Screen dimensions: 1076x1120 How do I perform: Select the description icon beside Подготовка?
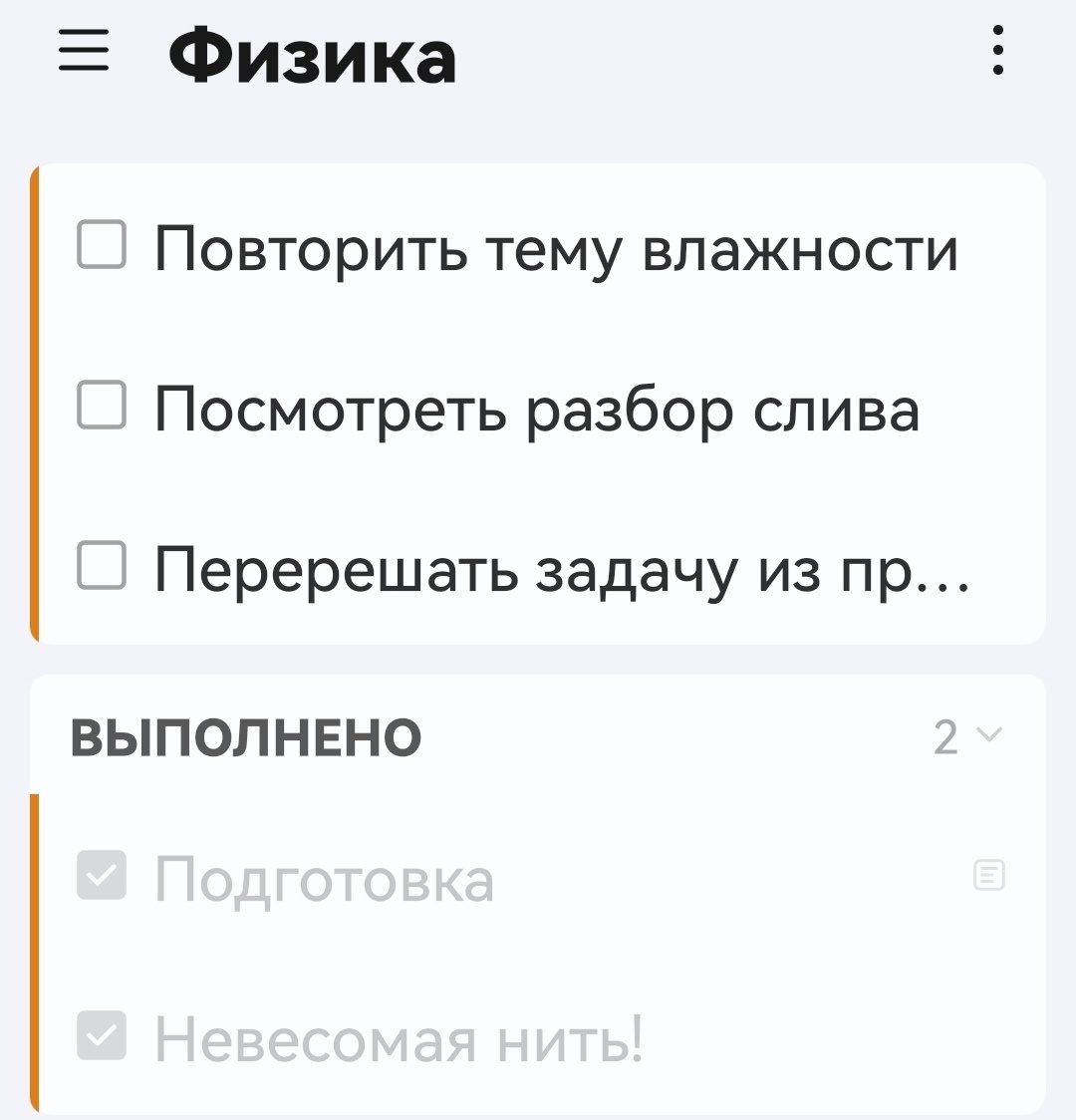pyautogui.click(x=987, y=876)
